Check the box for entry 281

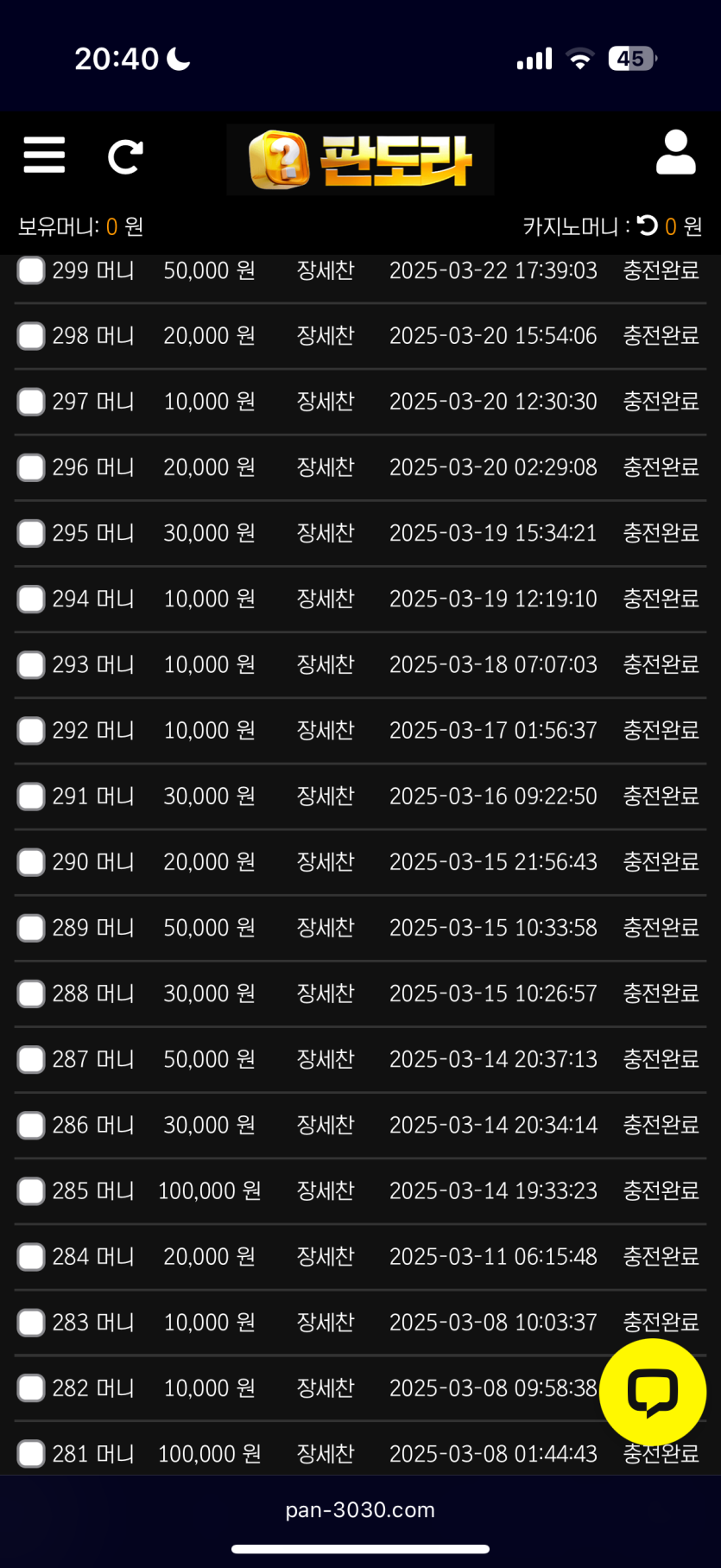(32, 1454)
